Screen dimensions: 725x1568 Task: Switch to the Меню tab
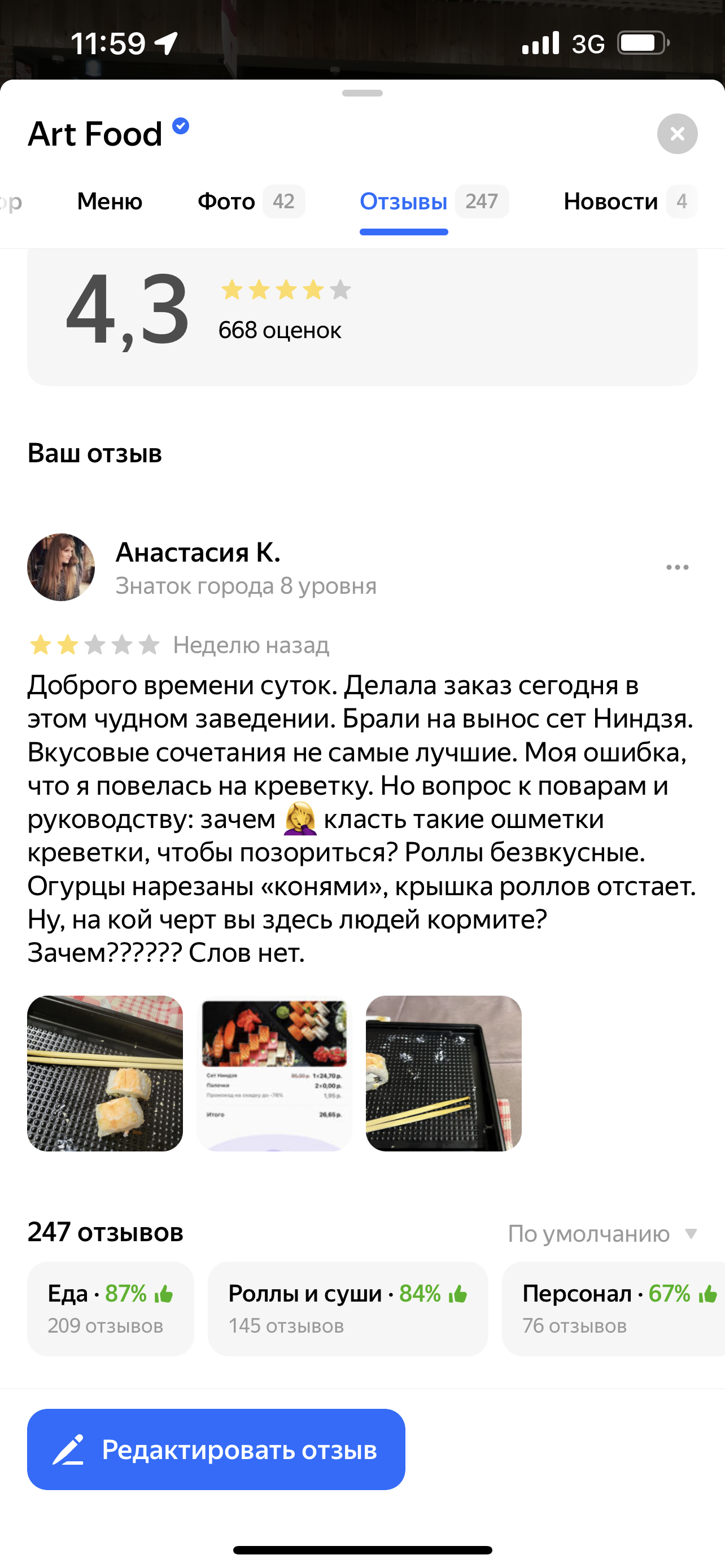(x=110, y=202)
